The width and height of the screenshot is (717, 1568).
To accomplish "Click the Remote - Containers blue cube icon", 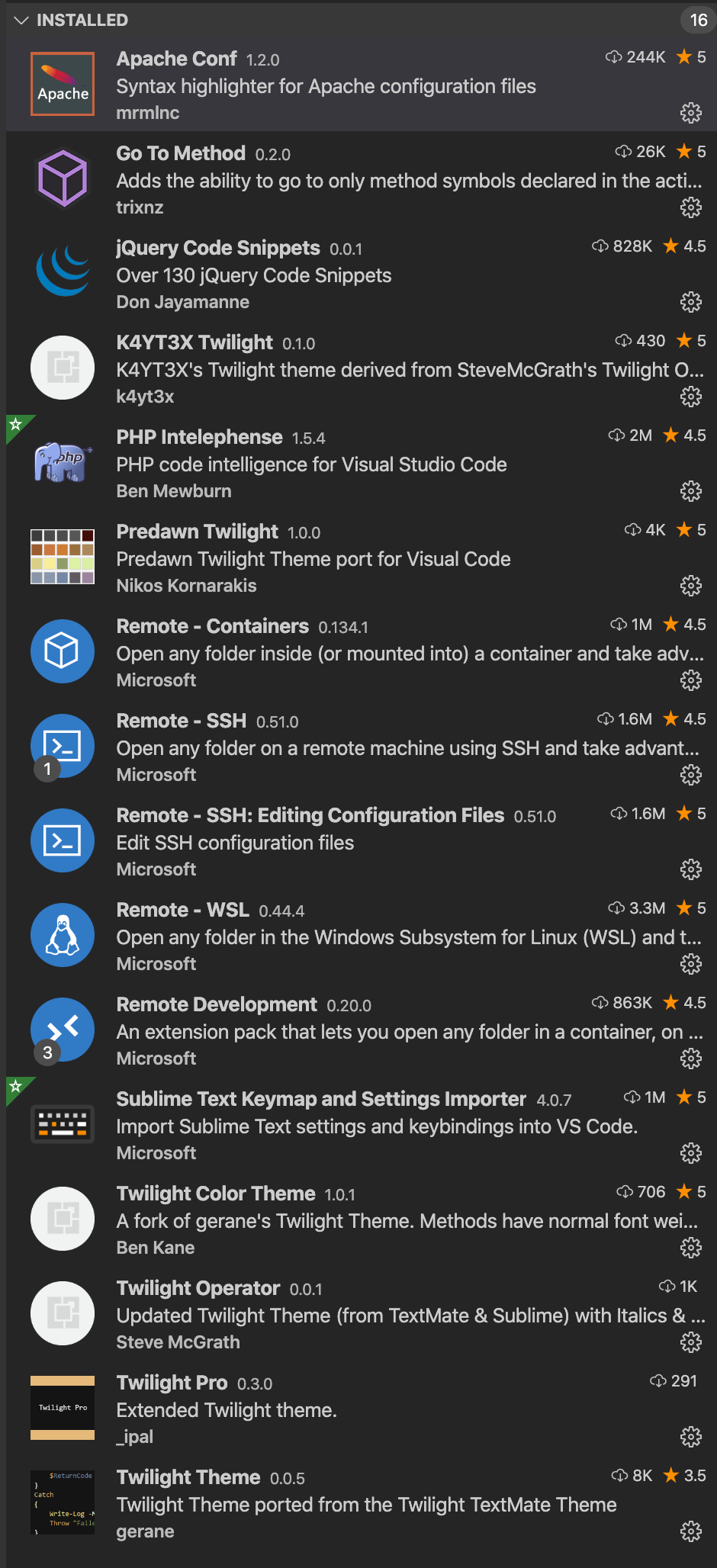I will pos(62,651).
